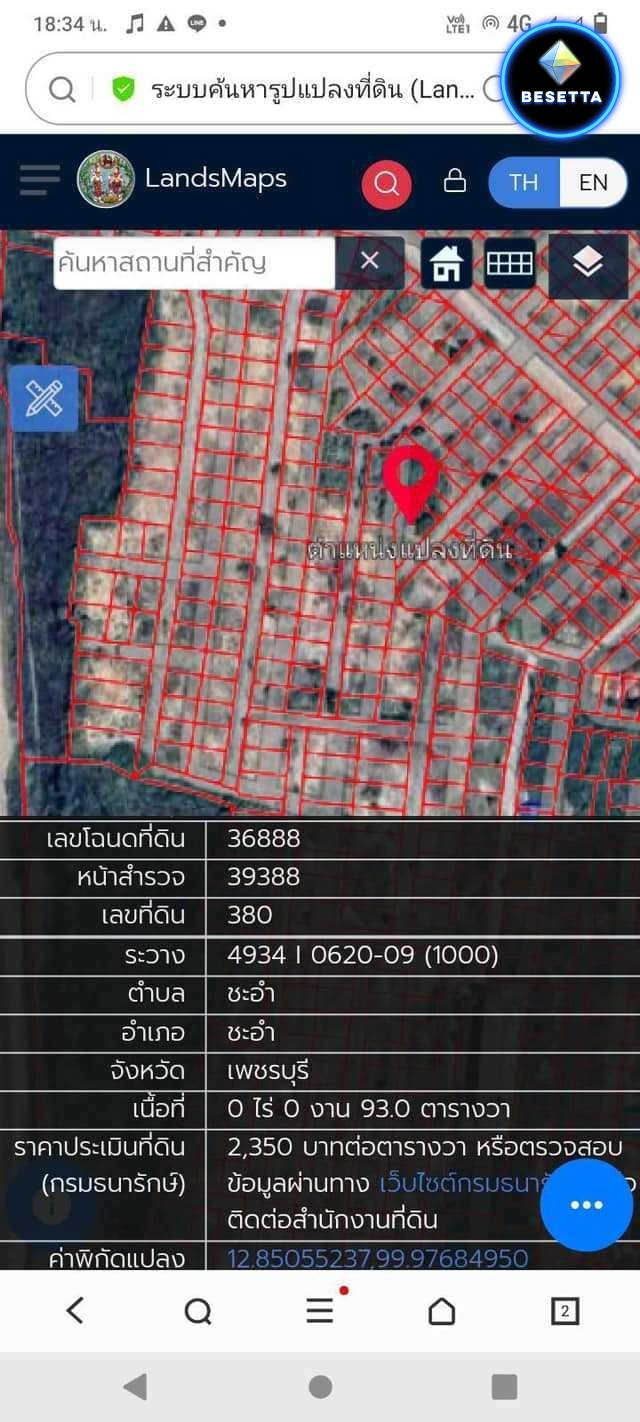Image resolution: width=640 pixels, height=1422 pixels.
Task: Open the lock login icon
Action: 454,181
